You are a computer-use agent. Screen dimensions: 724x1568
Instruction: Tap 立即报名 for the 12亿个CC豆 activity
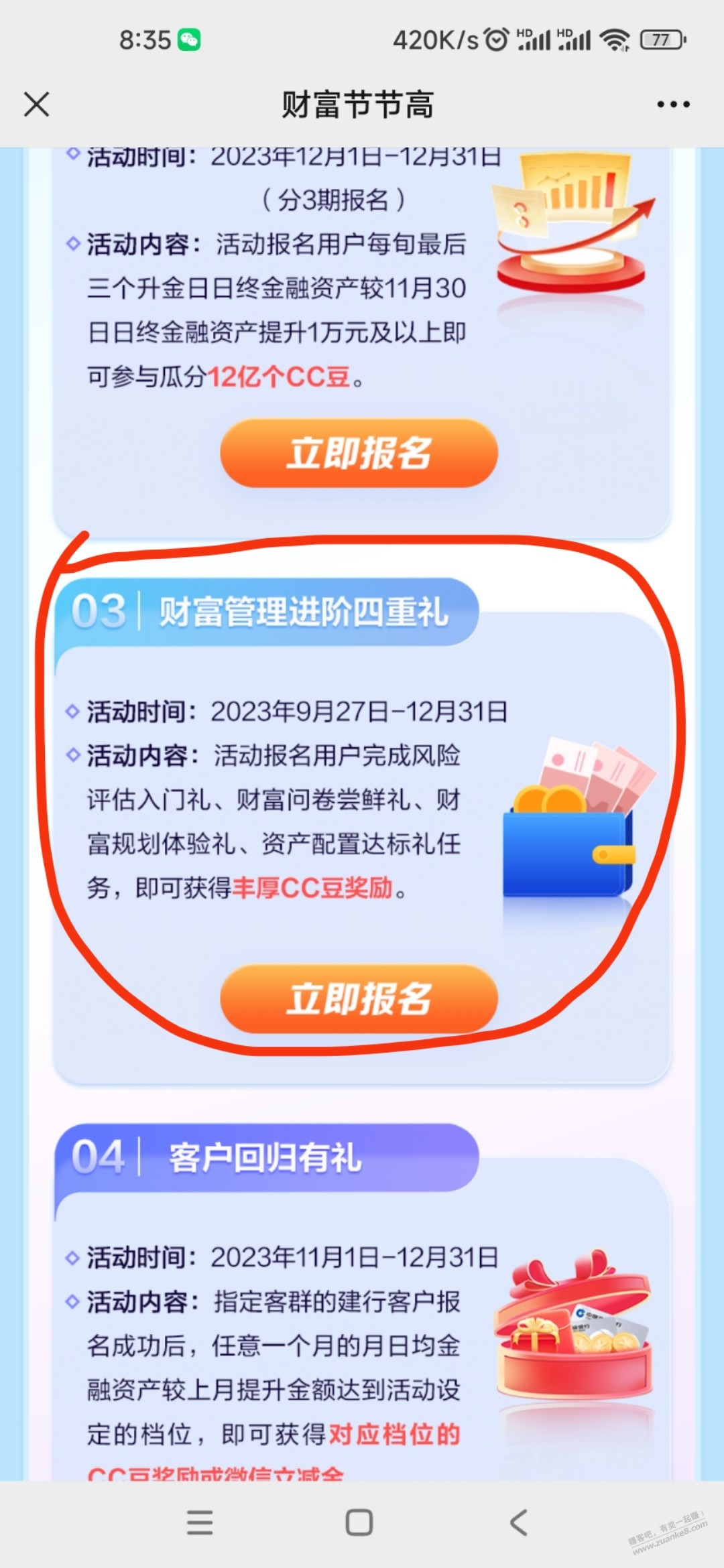359,454
